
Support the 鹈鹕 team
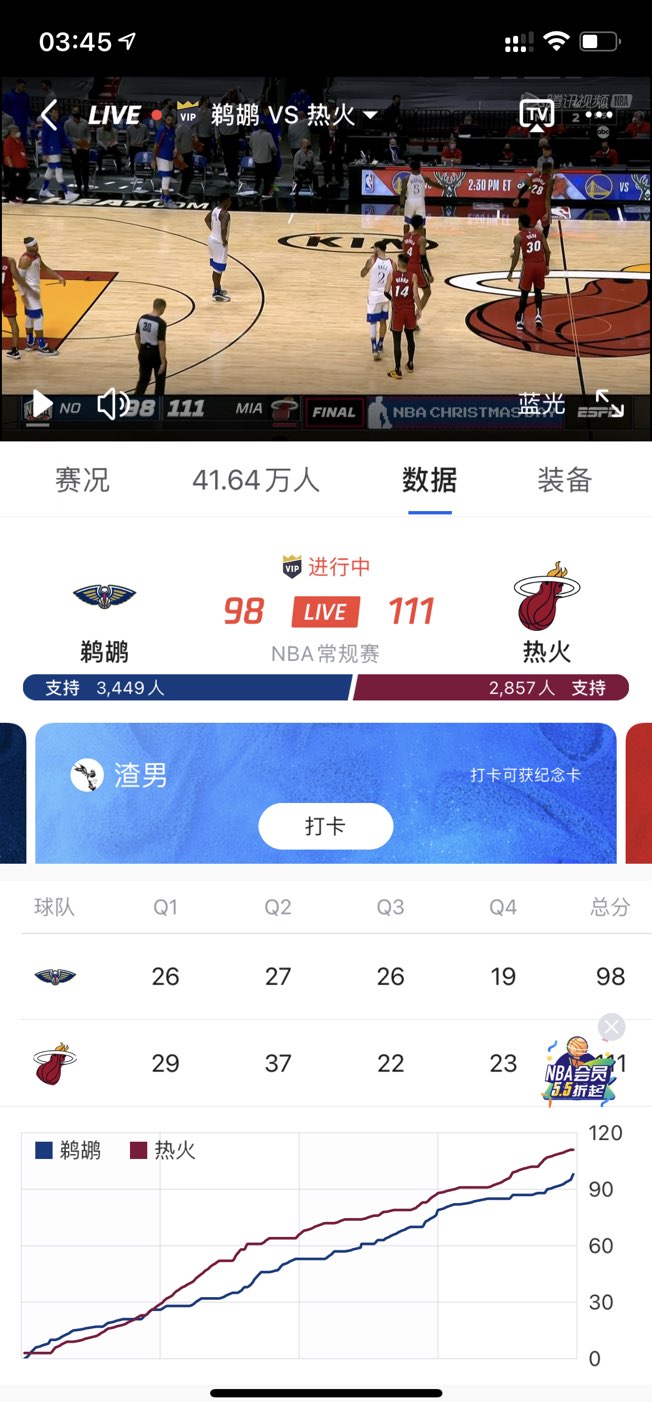coord(187,688)
